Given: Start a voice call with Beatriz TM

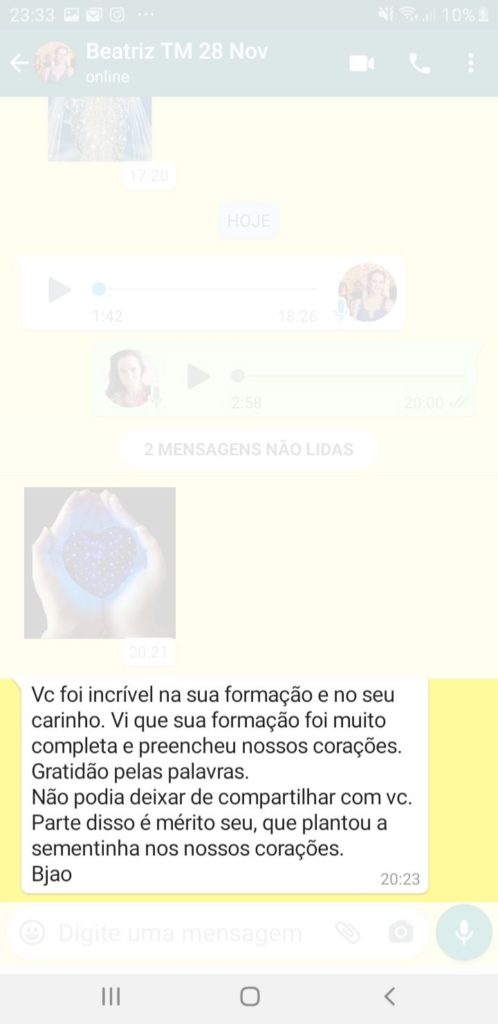Looking at the screenshot, I should pos(419,63).
